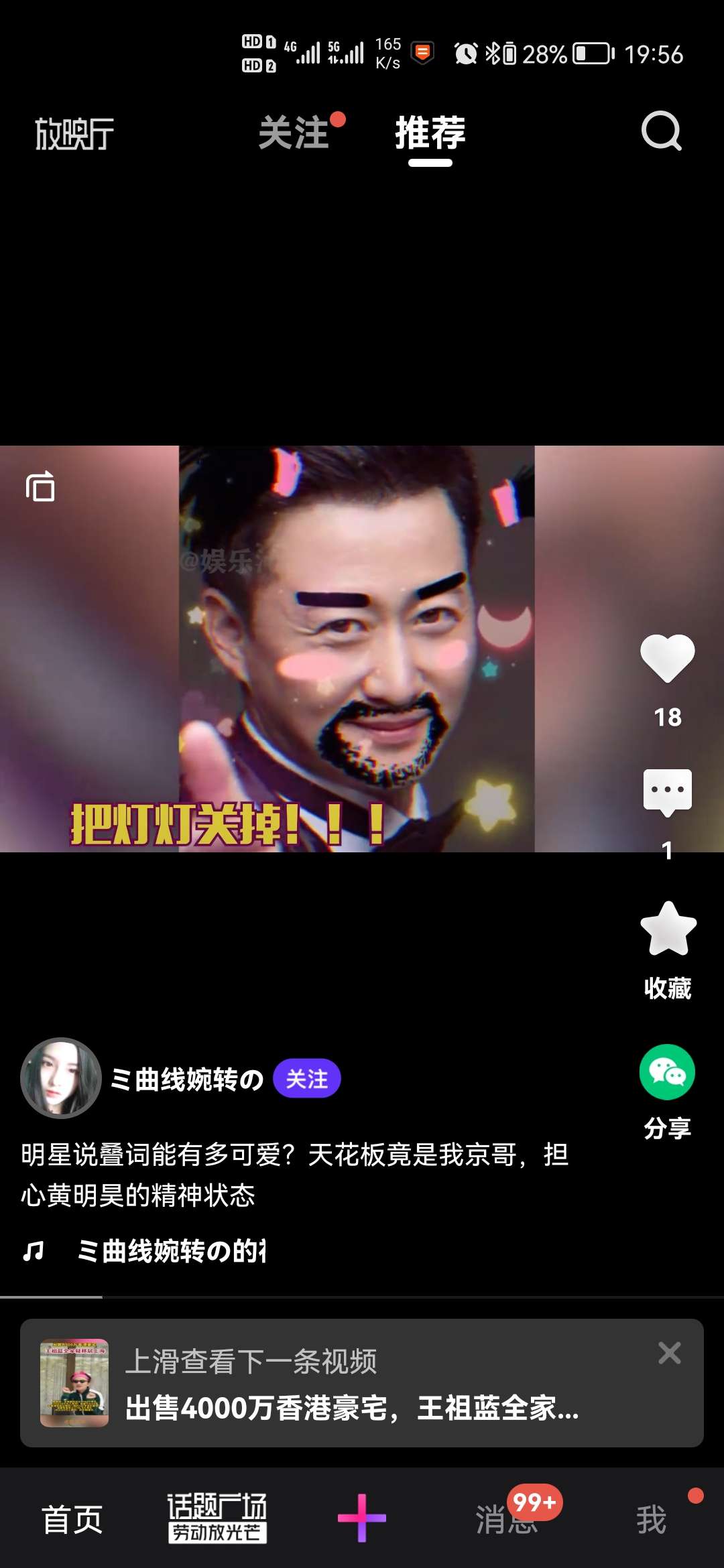Like this video with the heart icon
This screenshot has height=1568, width=724.
[x=667, y=658]
